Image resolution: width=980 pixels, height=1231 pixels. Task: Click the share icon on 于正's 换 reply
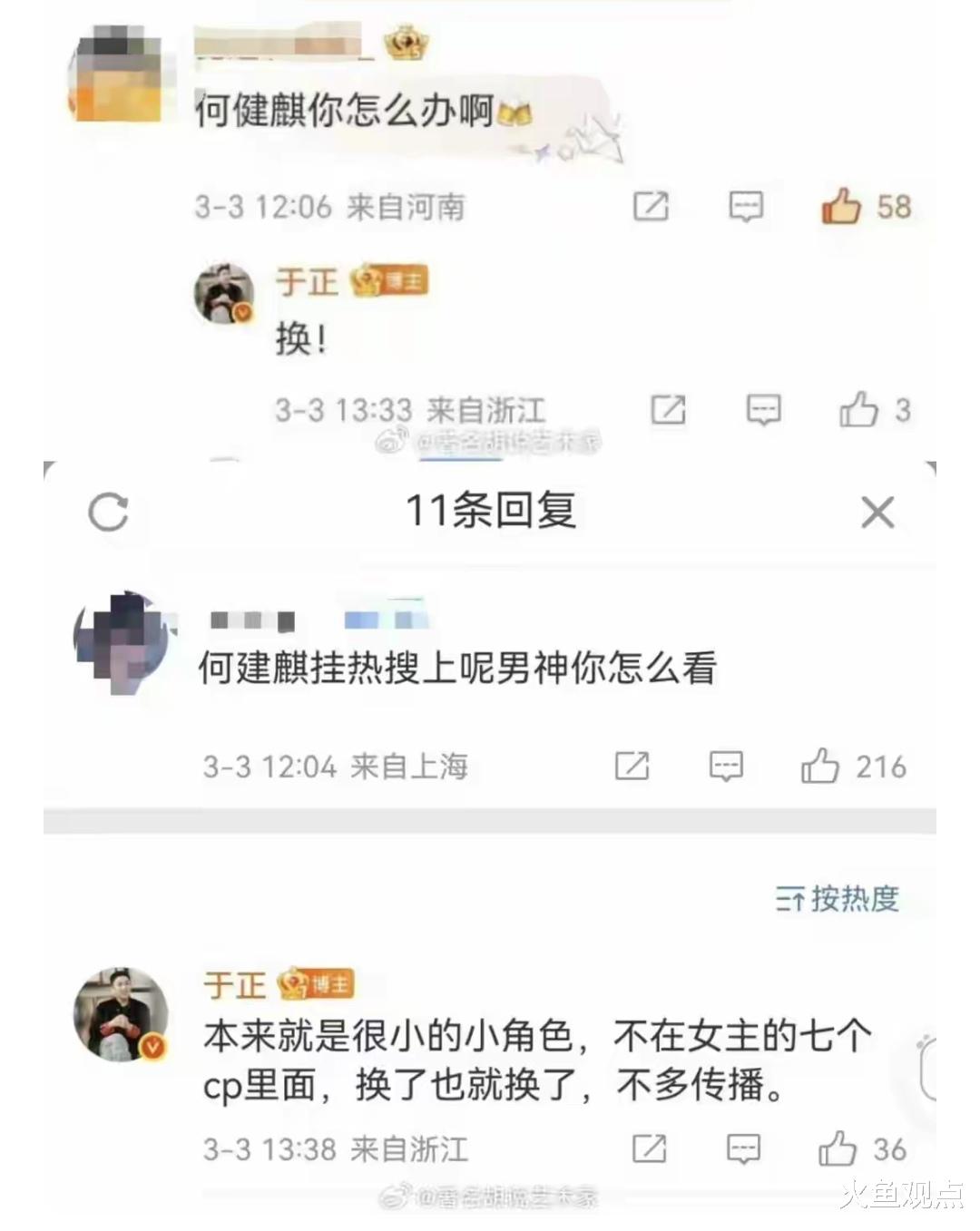point(670,409)
